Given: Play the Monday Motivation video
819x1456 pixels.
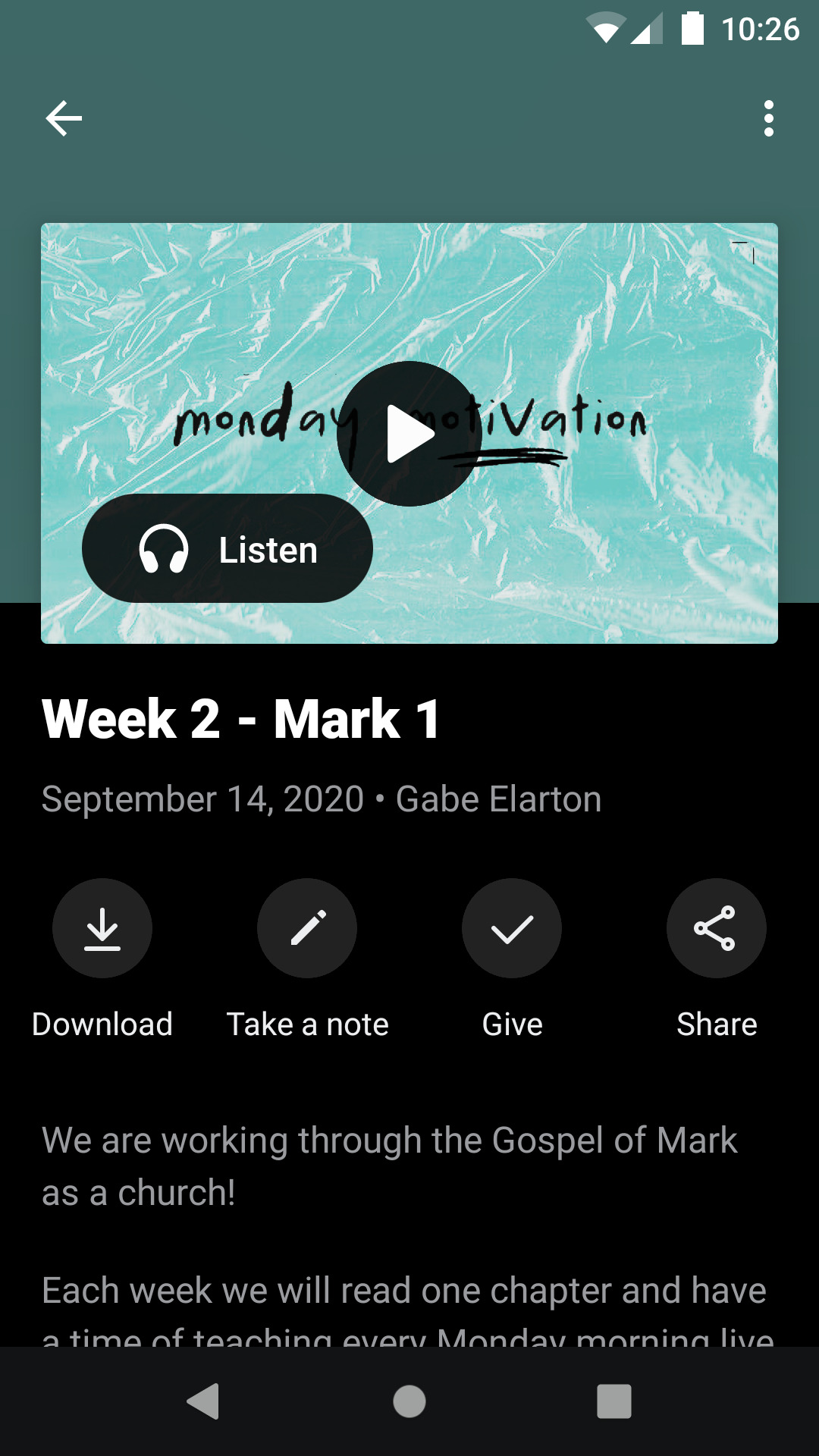Looking at the screenshot, I should pyautogui.click(x=409, y=434).
